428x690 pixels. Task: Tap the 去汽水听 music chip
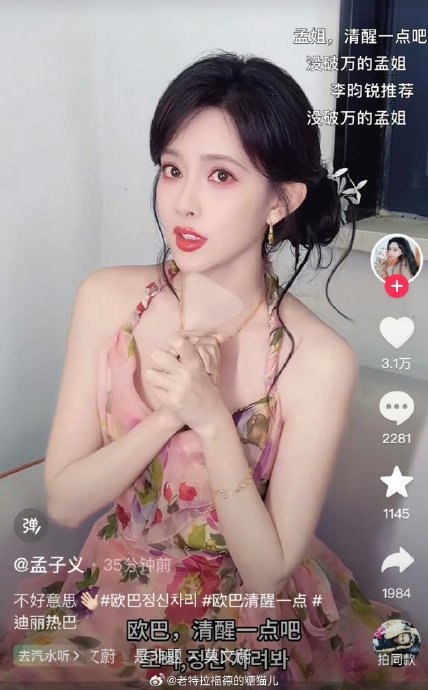[x=49, y=656]
